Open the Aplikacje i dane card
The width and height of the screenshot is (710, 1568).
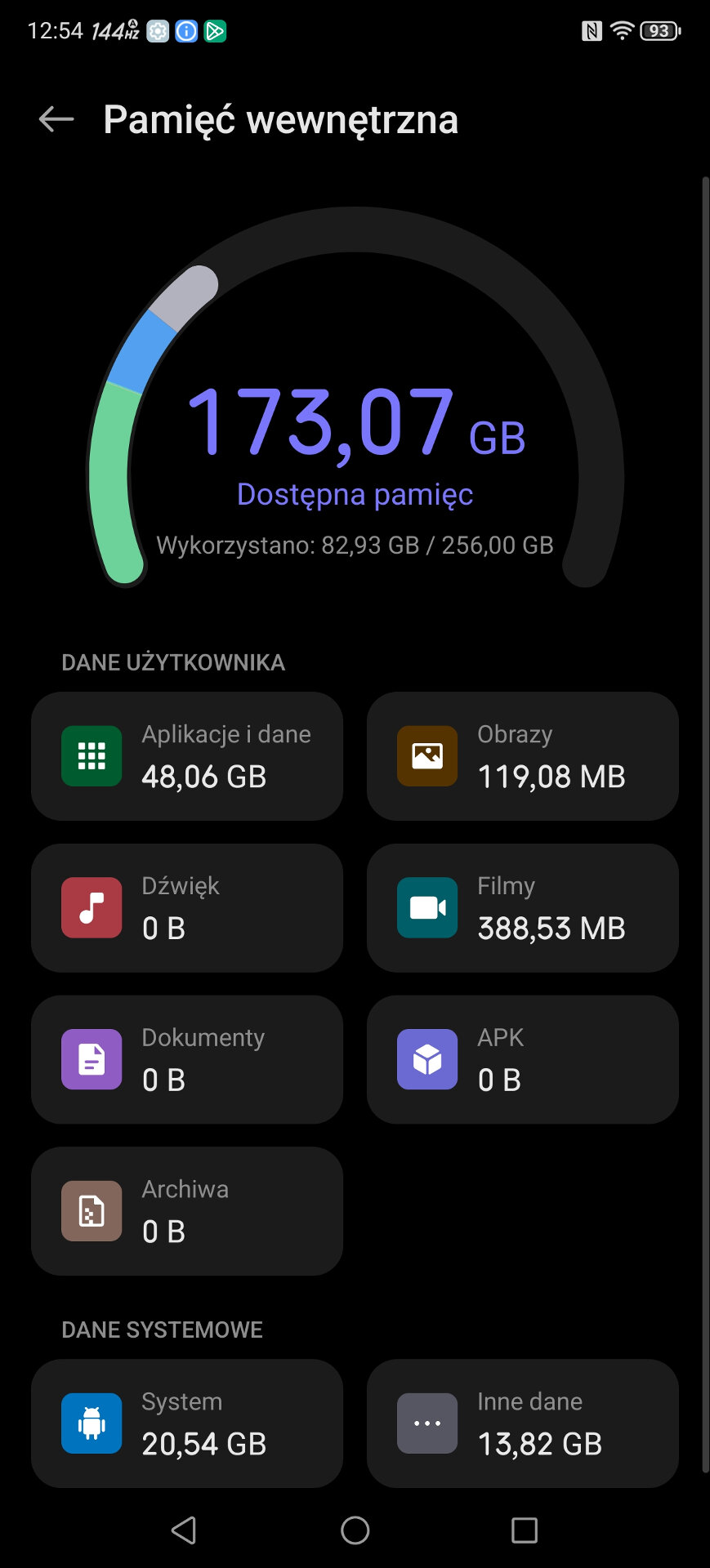[x=187, y=756]
